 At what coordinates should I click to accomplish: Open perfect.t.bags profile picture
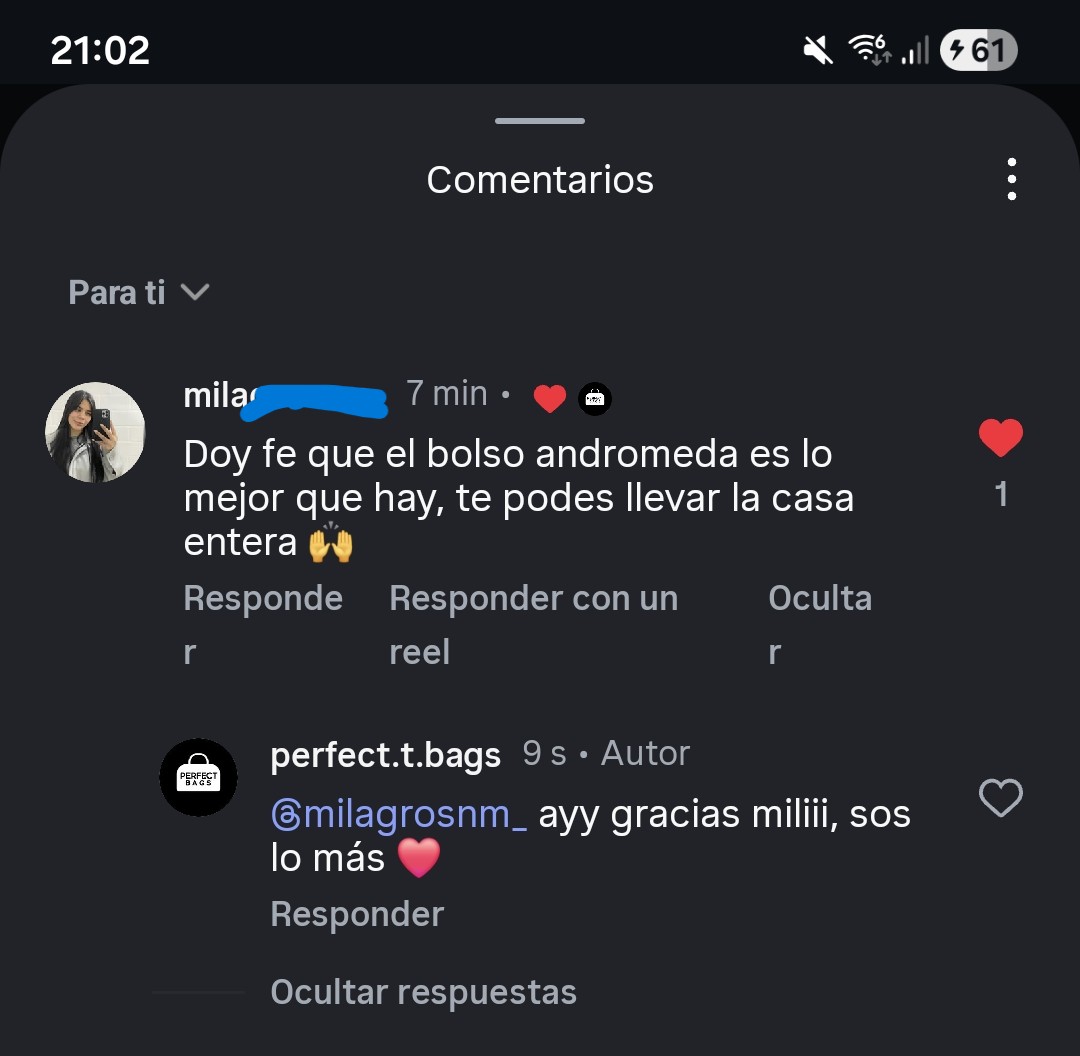(199, 777)
